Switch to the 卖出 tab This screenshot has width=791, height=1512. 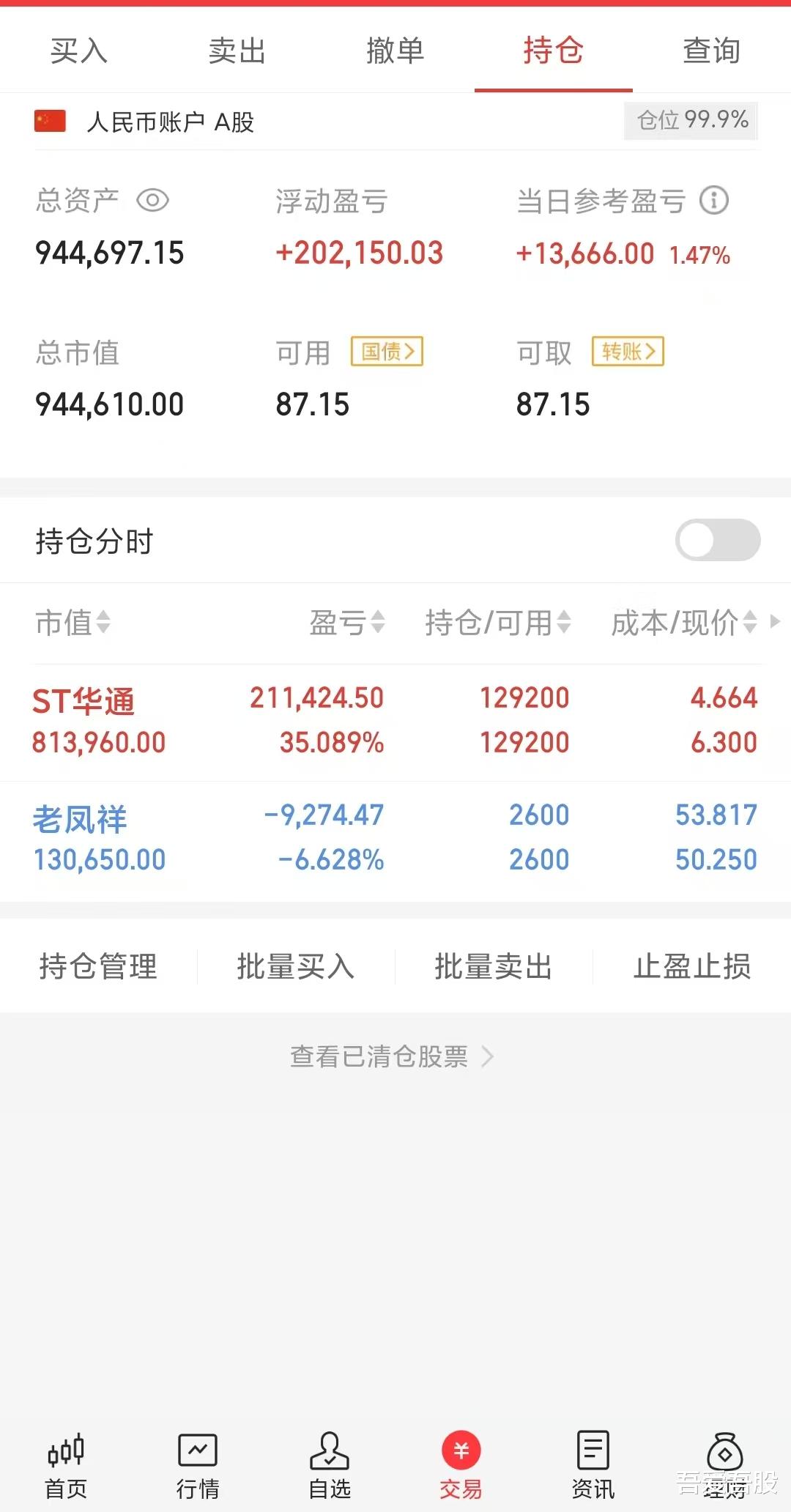pos(237,51)
